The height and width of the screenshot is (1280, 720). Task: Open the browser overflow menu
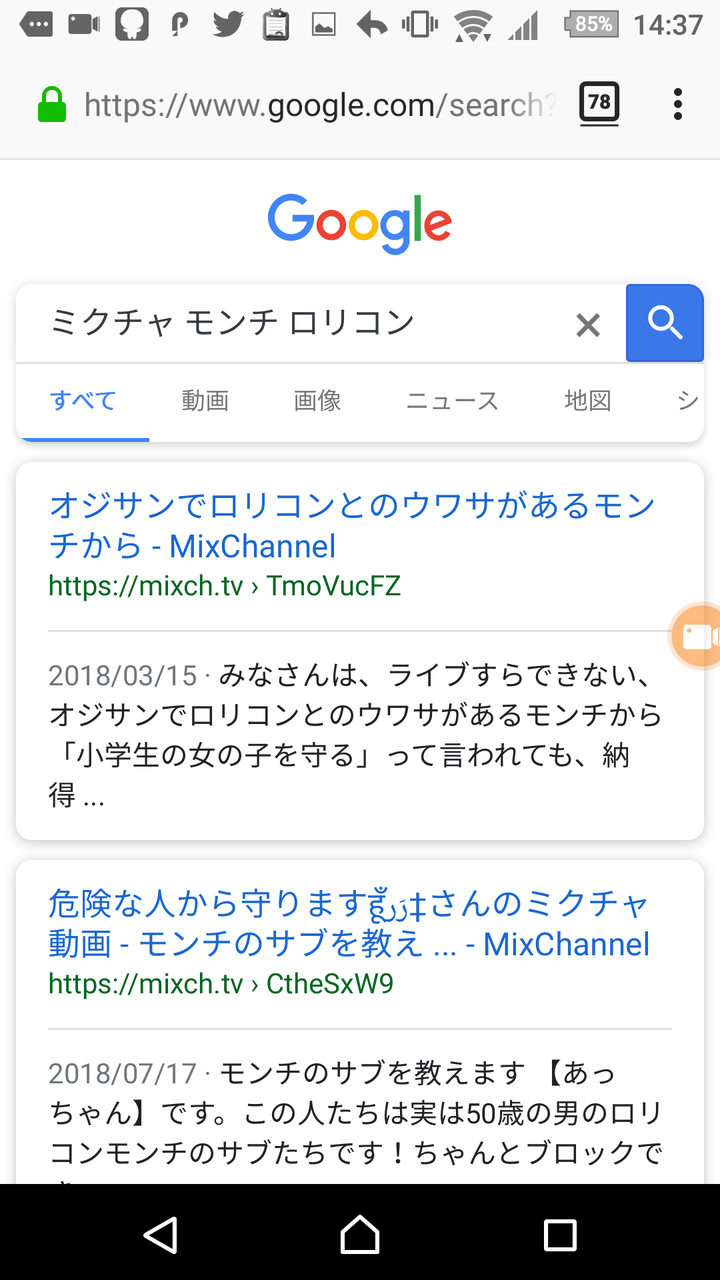(678, 104)
